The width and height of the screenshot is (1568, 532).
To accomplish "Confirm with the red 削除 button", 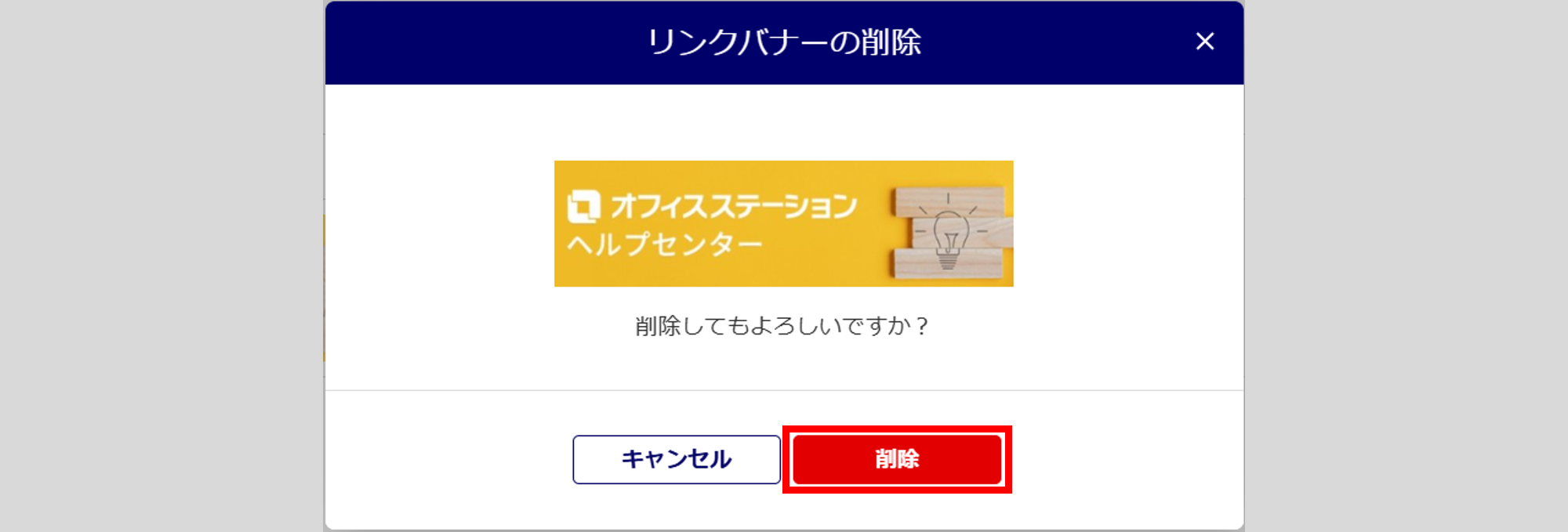I will (x=897, y=459).
